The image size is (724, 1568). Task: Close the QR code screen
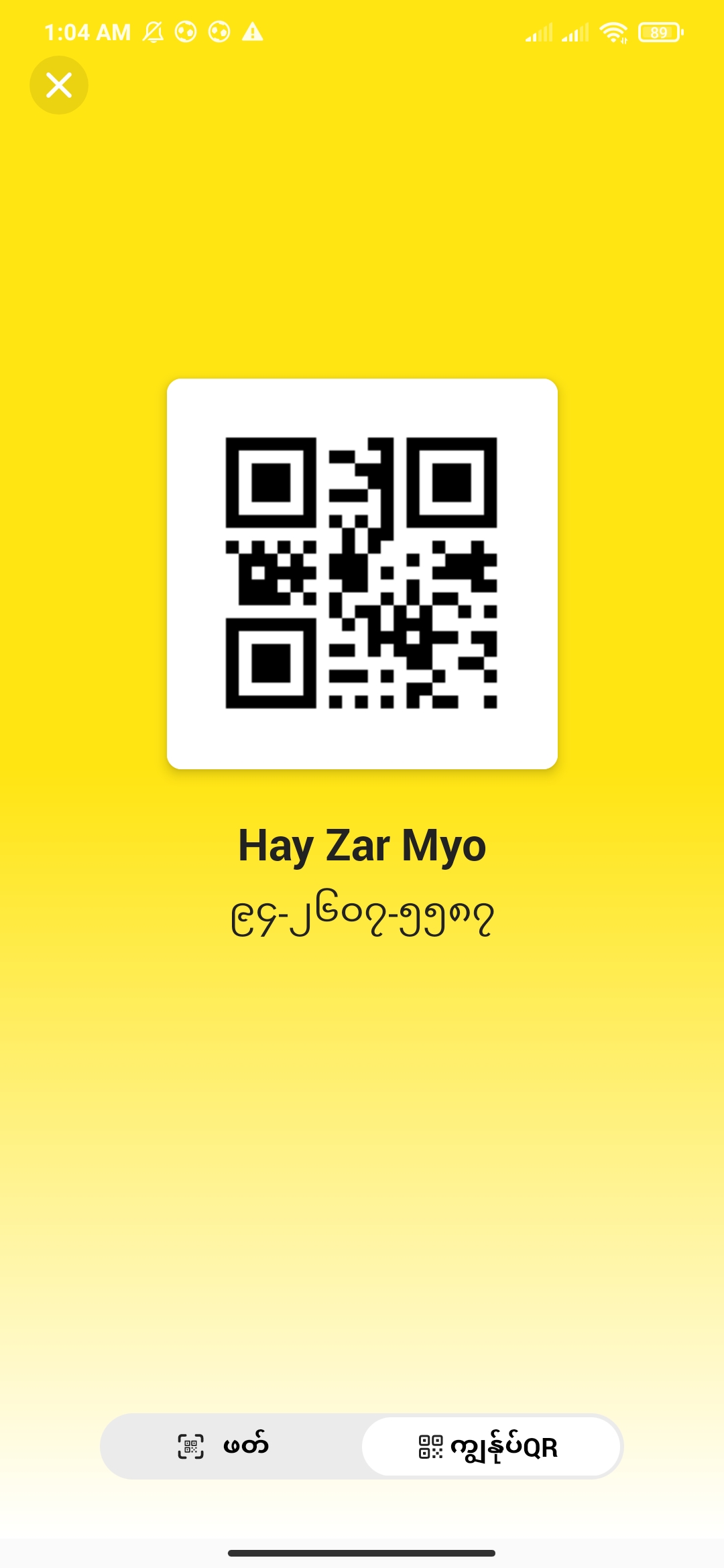tap(59, 85)
